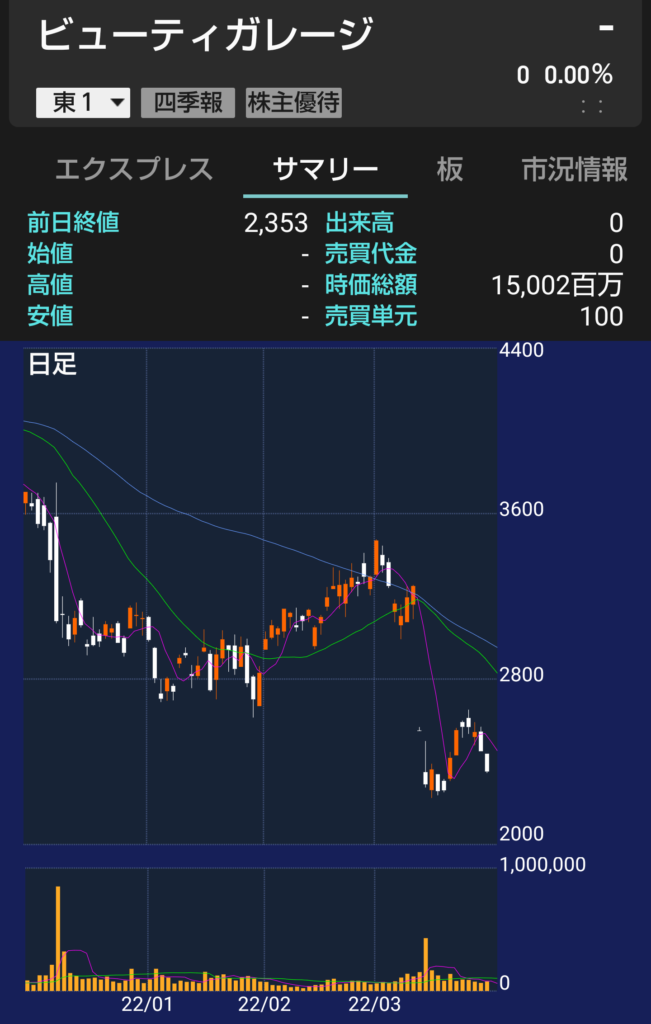The image size is (651, 1024).
Task: Open the 四季報 company report
Action: click(x=188, y=102)
